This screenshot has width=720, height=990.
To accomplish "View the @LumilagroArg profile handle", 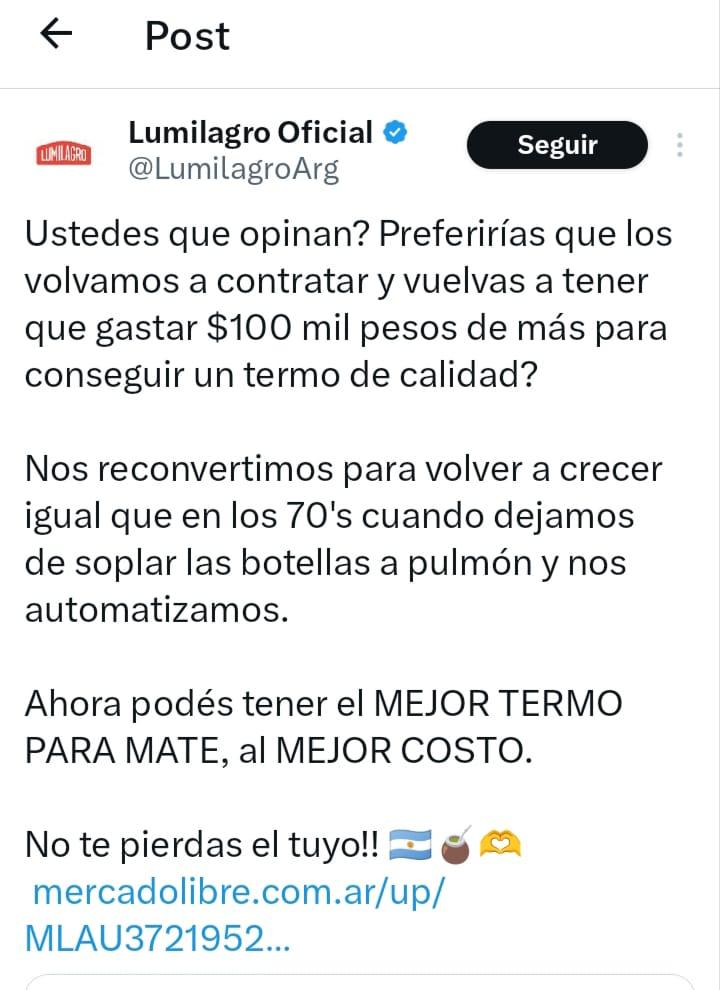I will (234, 170).
